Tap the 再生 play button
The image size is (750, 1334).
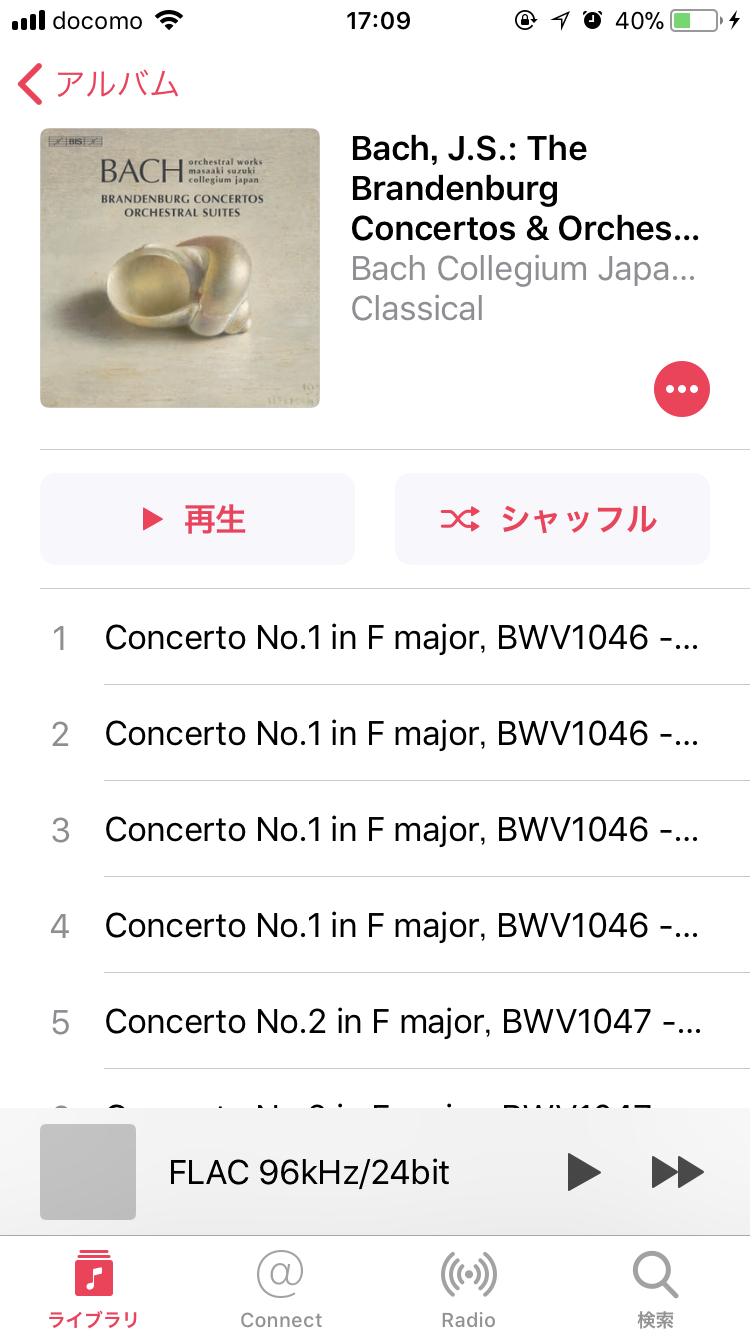(x=197, y=519)
